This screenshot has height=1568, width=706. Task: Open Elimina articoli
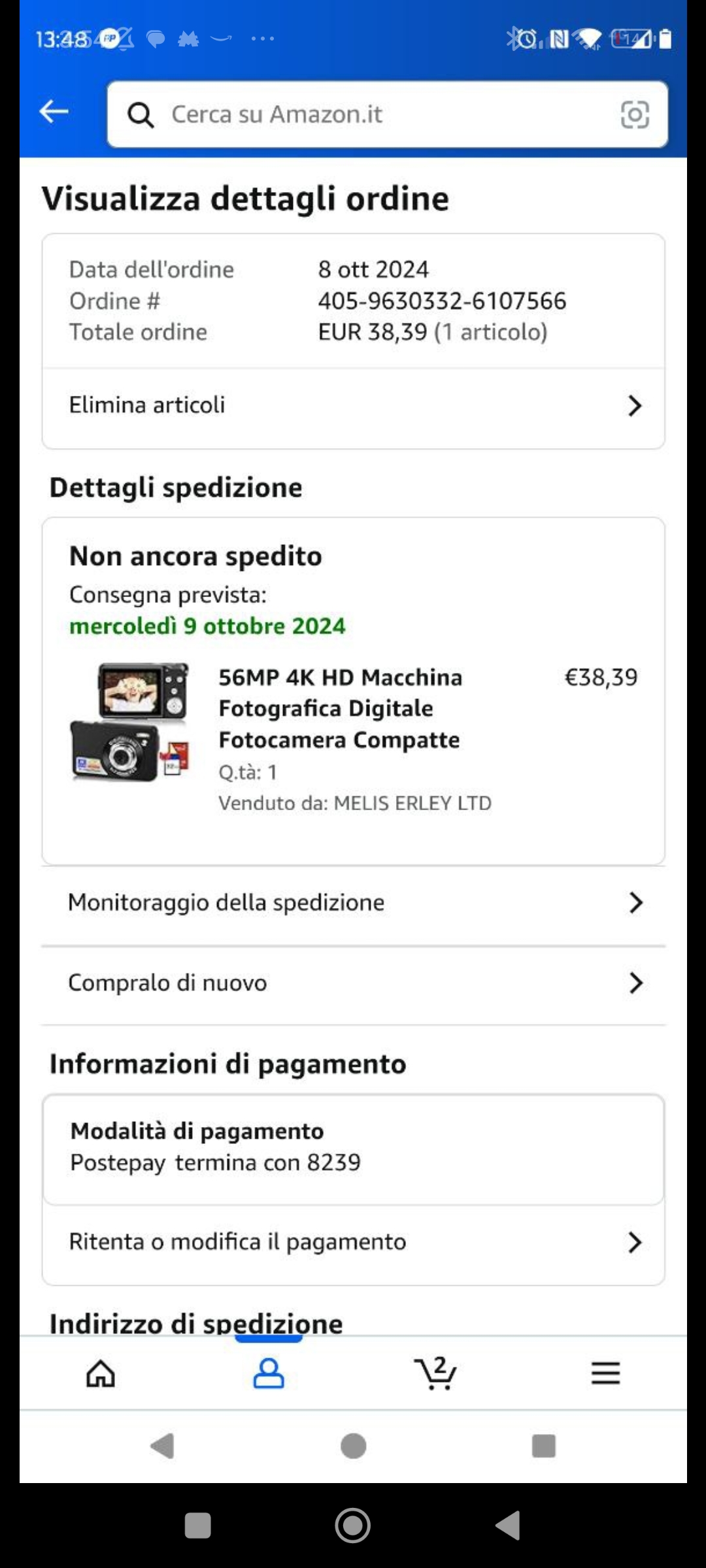[x=353, y=406]
